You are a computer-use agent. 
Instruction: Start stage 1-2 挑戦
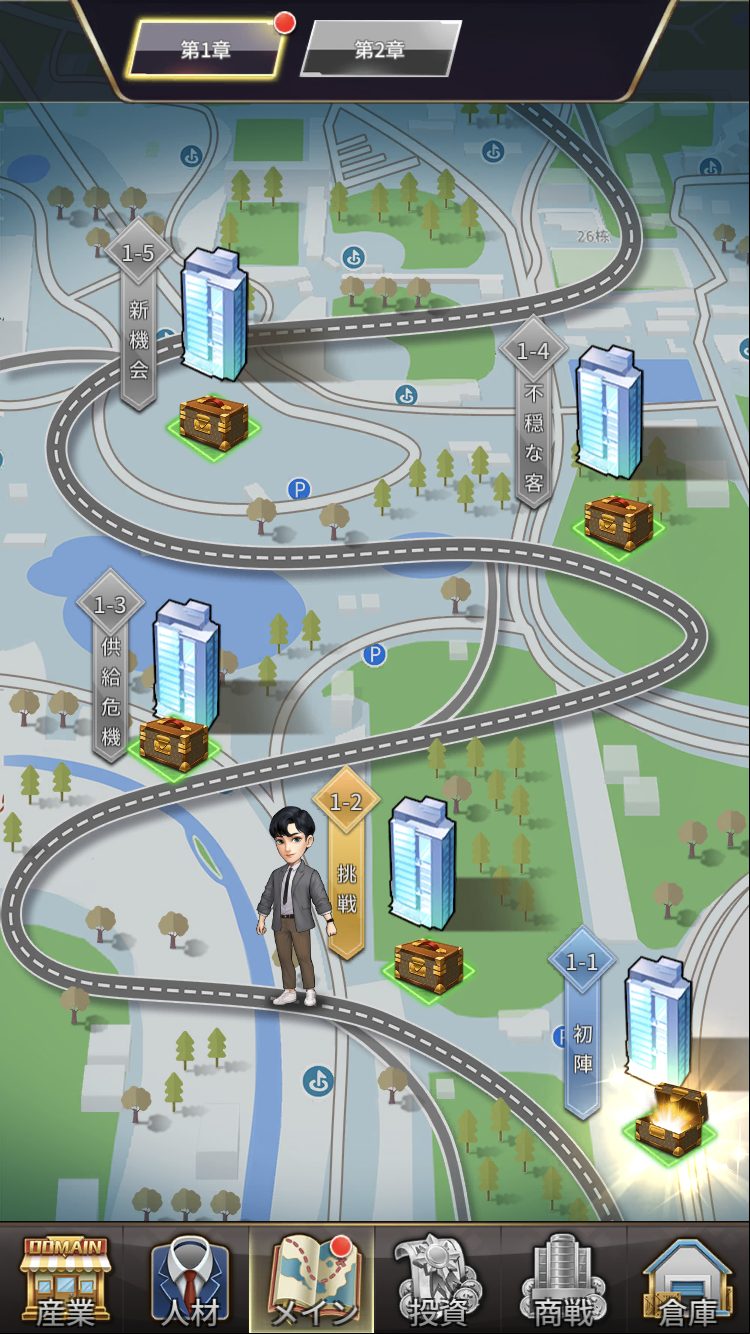[346, 862]
